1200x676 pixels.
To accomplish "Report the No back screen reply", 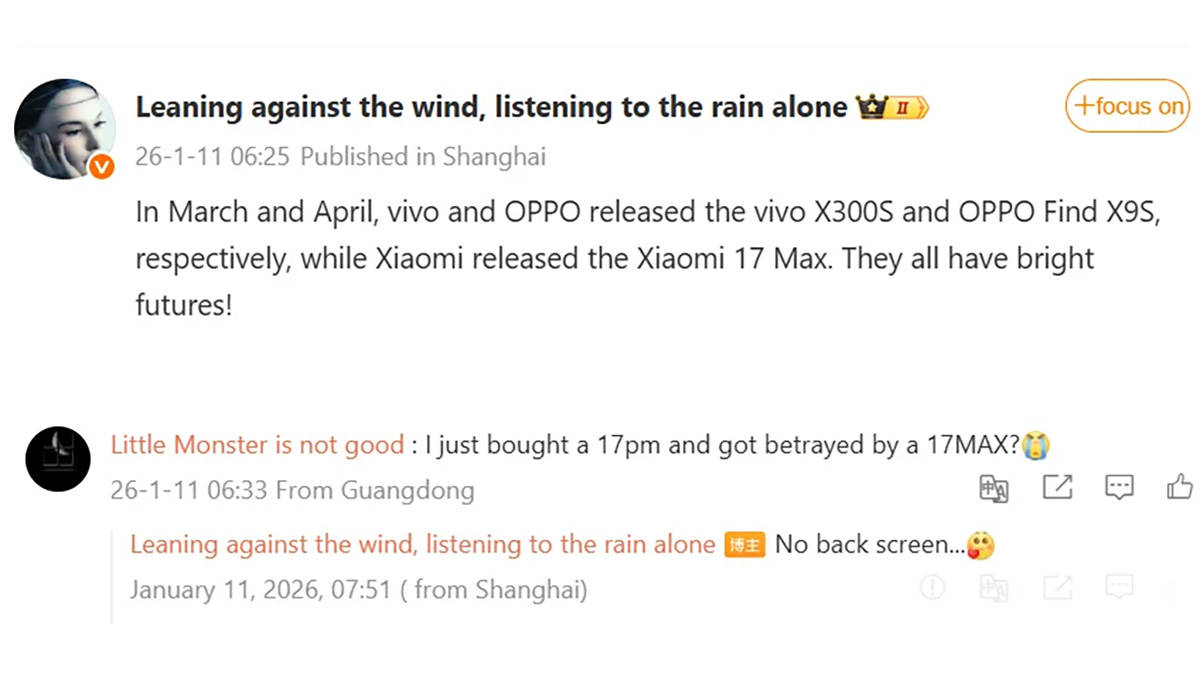I will click(x=932, y=588).
